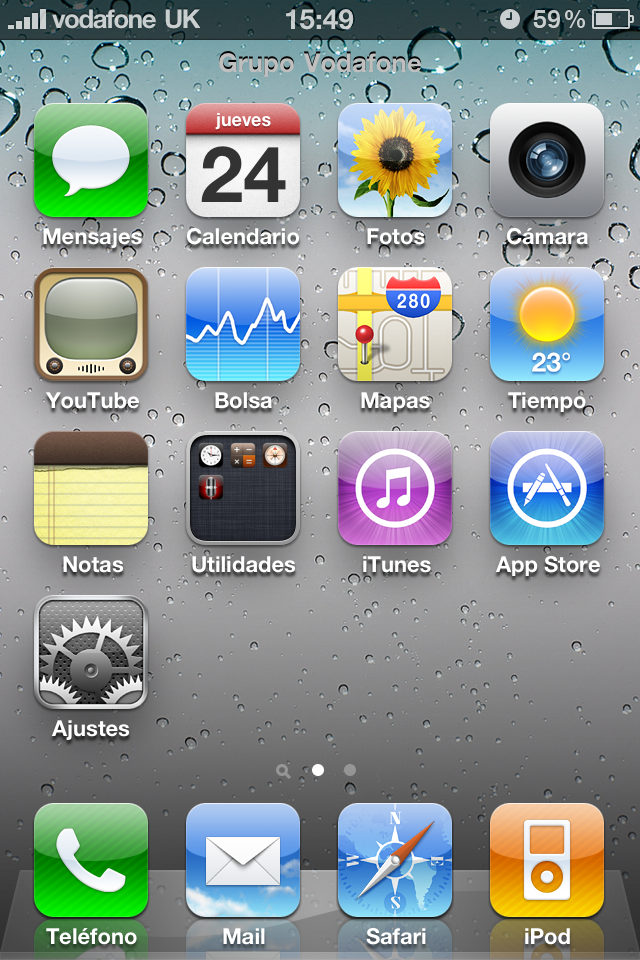The height and width of the screenshot is (960, 640).
Task: Open the Mapas app
Action: (x=395, y=325)
